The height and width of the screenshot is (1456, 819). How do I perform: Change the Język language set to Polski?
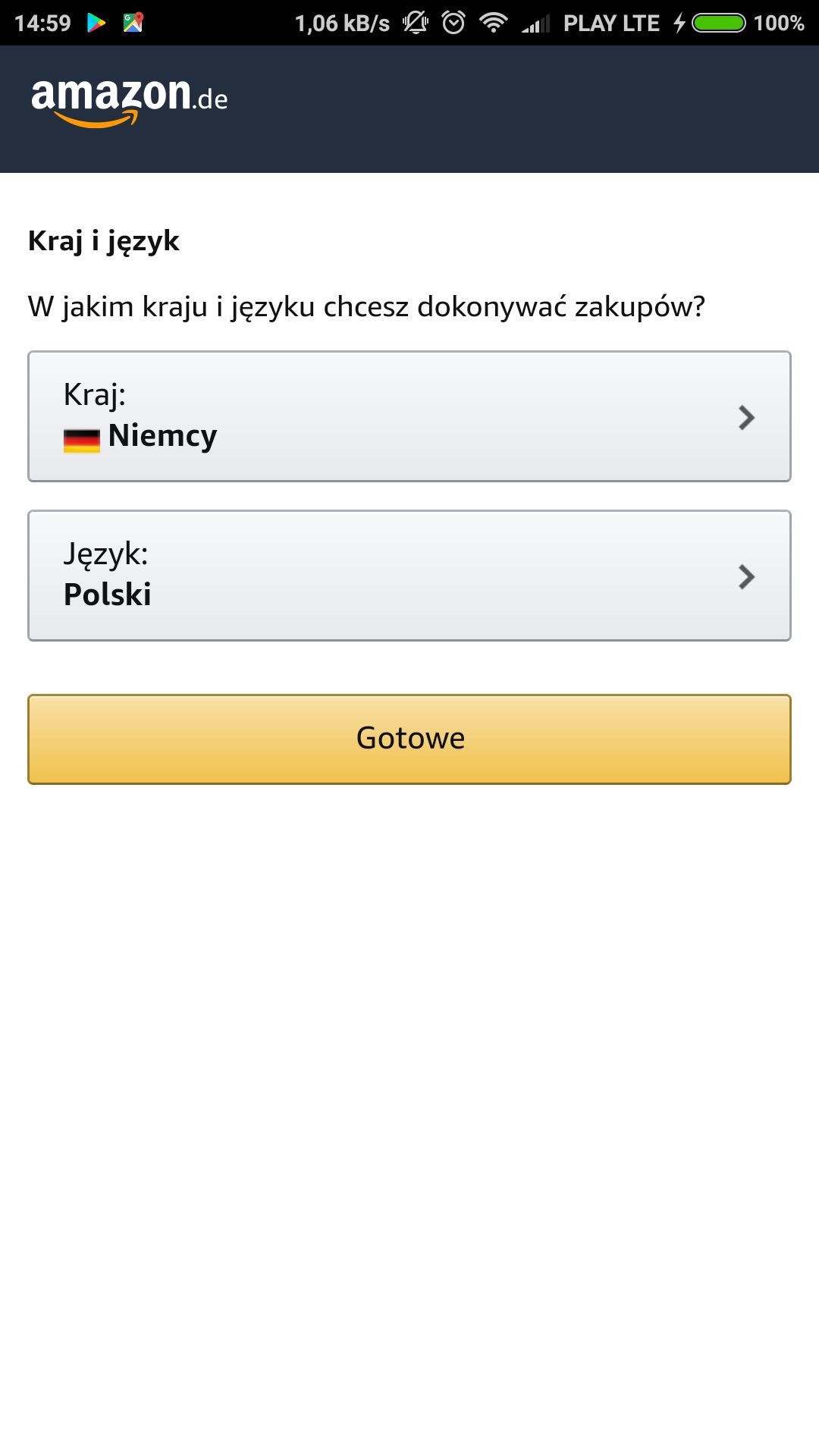click(x=409, y=576)
